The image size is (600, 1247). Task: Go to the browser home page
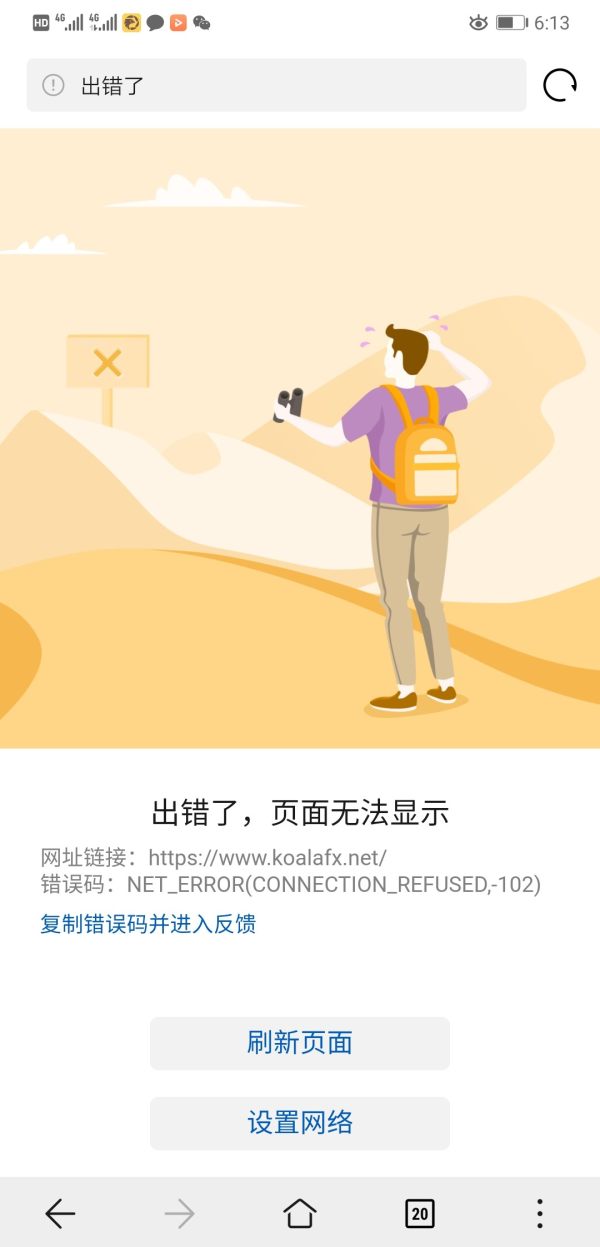tap(300, 1213)
